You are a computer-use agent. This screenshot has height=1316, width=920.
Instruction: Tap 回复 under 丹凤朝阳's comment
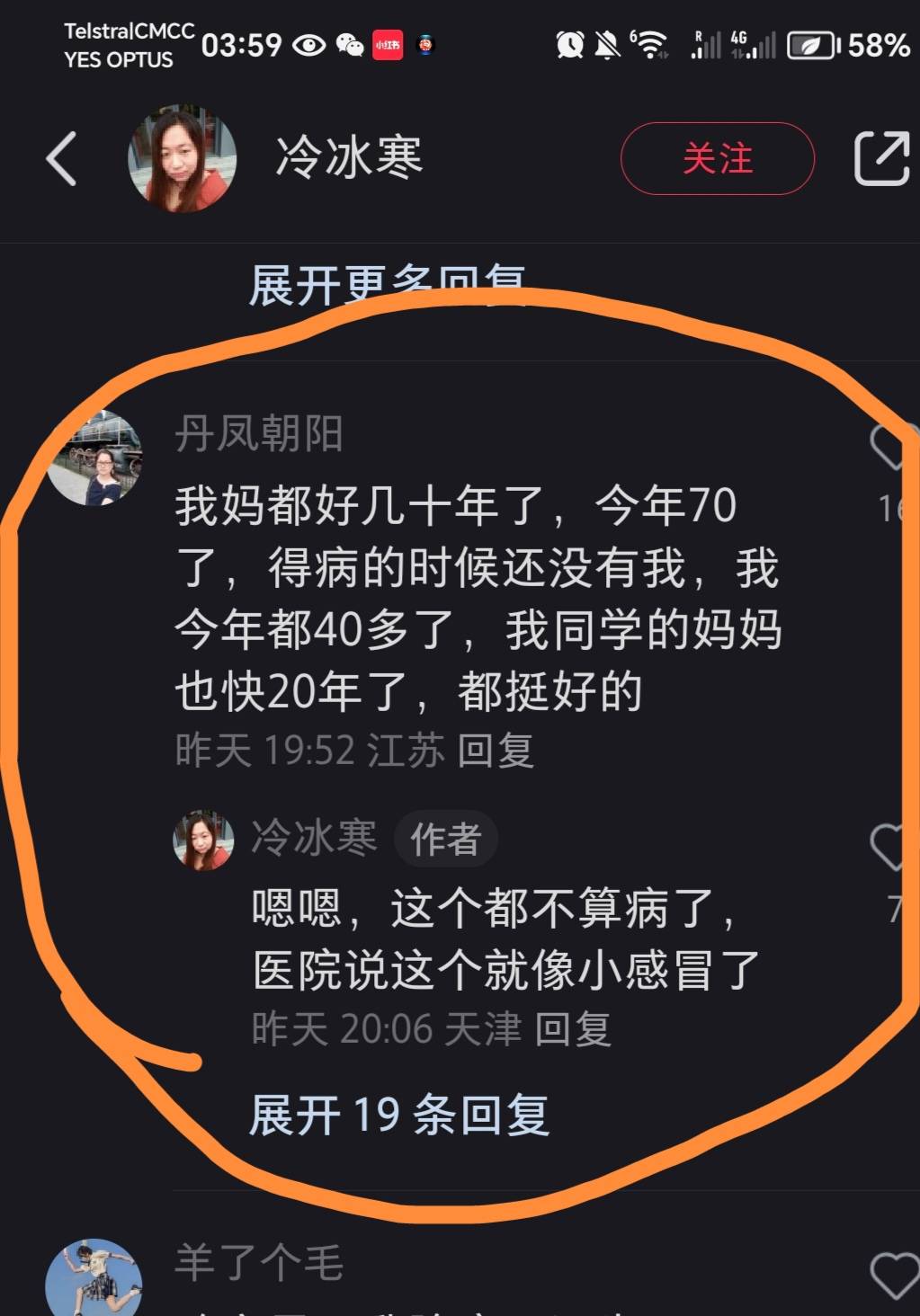496,751
